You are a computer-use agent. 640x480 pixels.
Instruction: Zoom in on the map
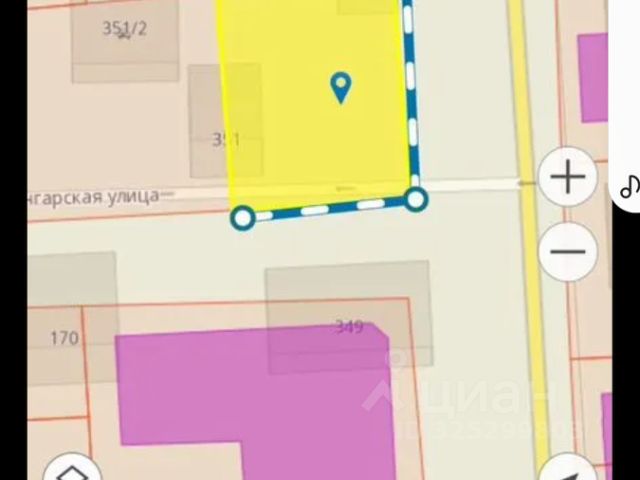(568, 178)
